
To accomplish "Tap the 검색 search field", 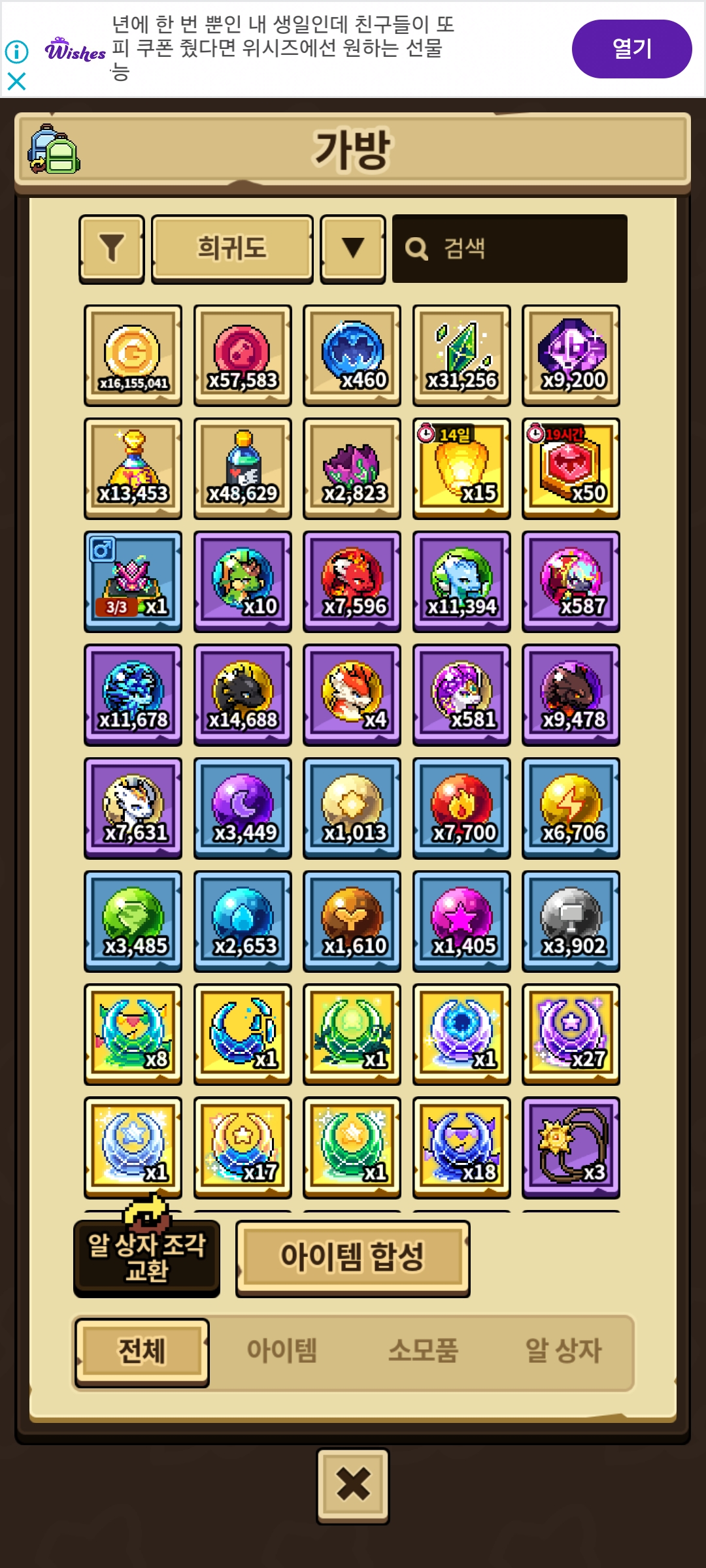I will [510, 248].
